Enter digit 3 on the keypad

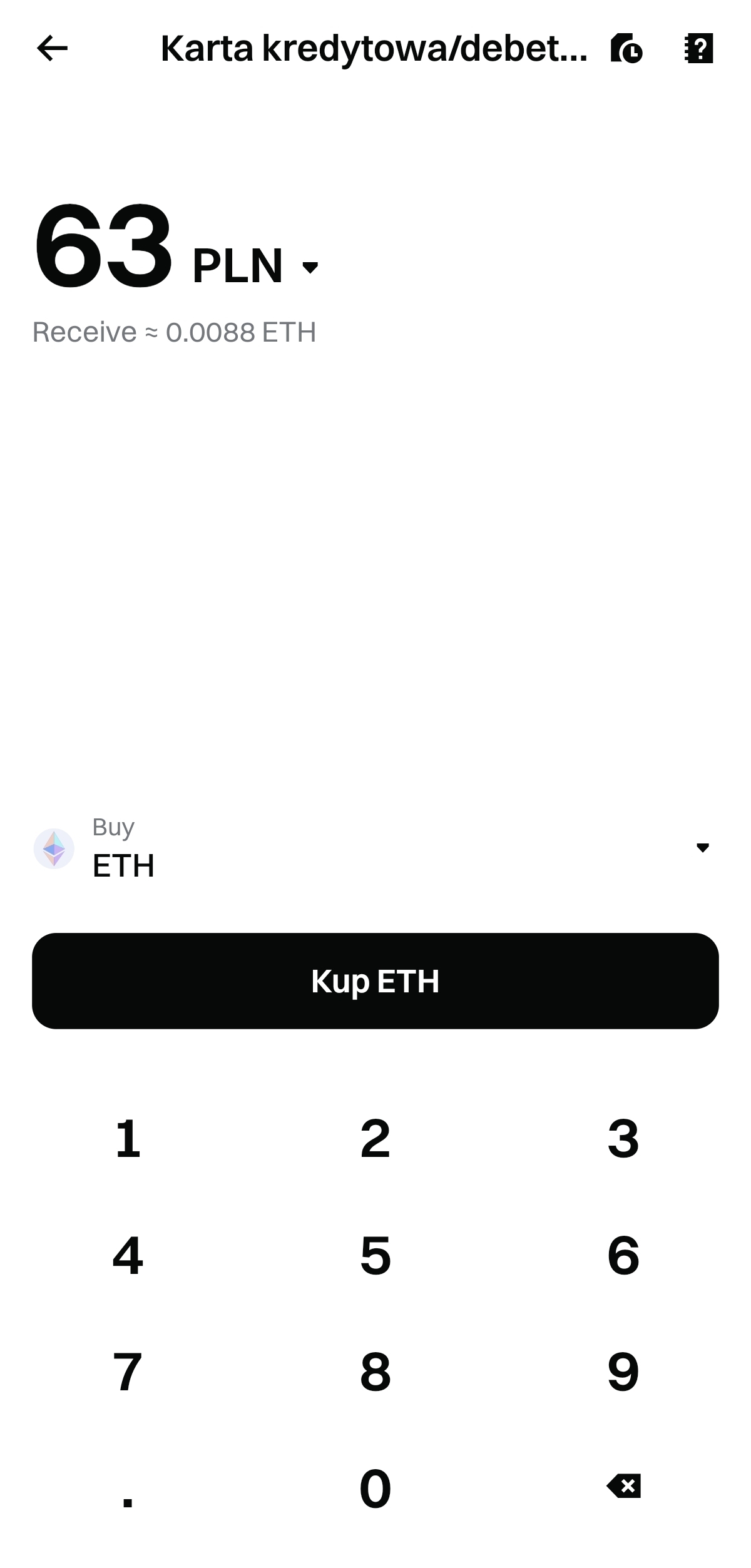[623, 1138]
